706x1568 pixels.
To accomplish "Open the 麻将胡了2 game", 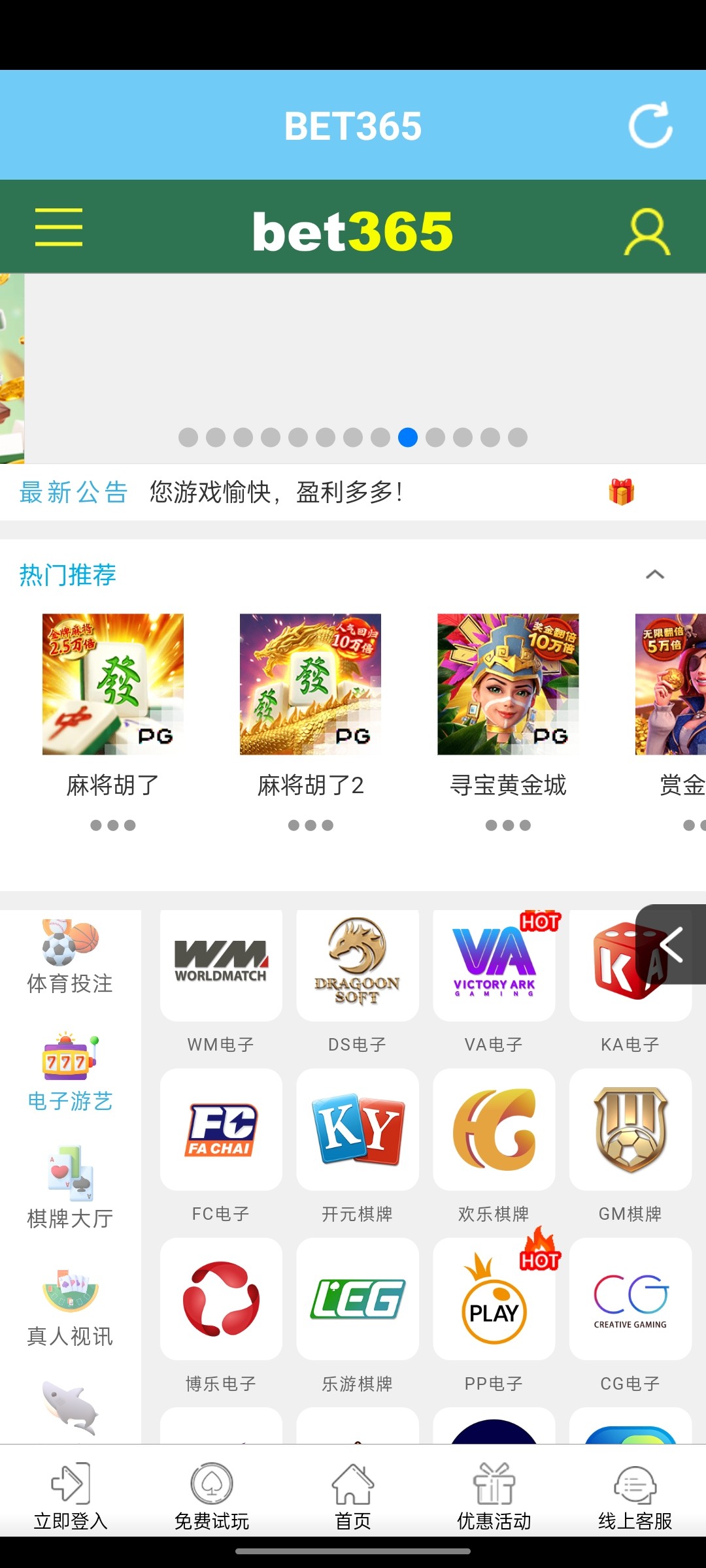I will point(311,684).
